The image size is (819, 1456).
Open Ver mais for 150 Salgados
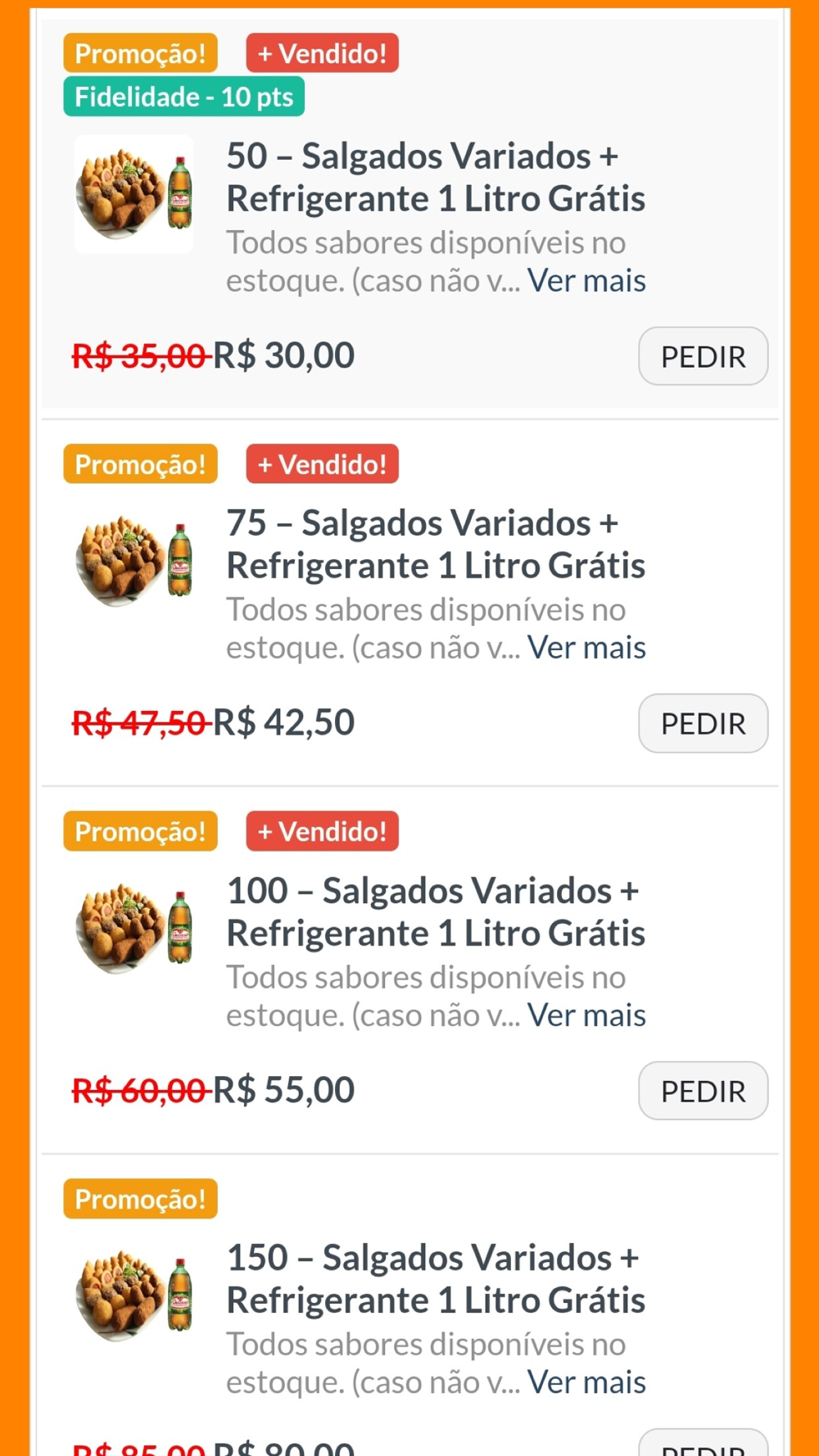(586, 1381)
